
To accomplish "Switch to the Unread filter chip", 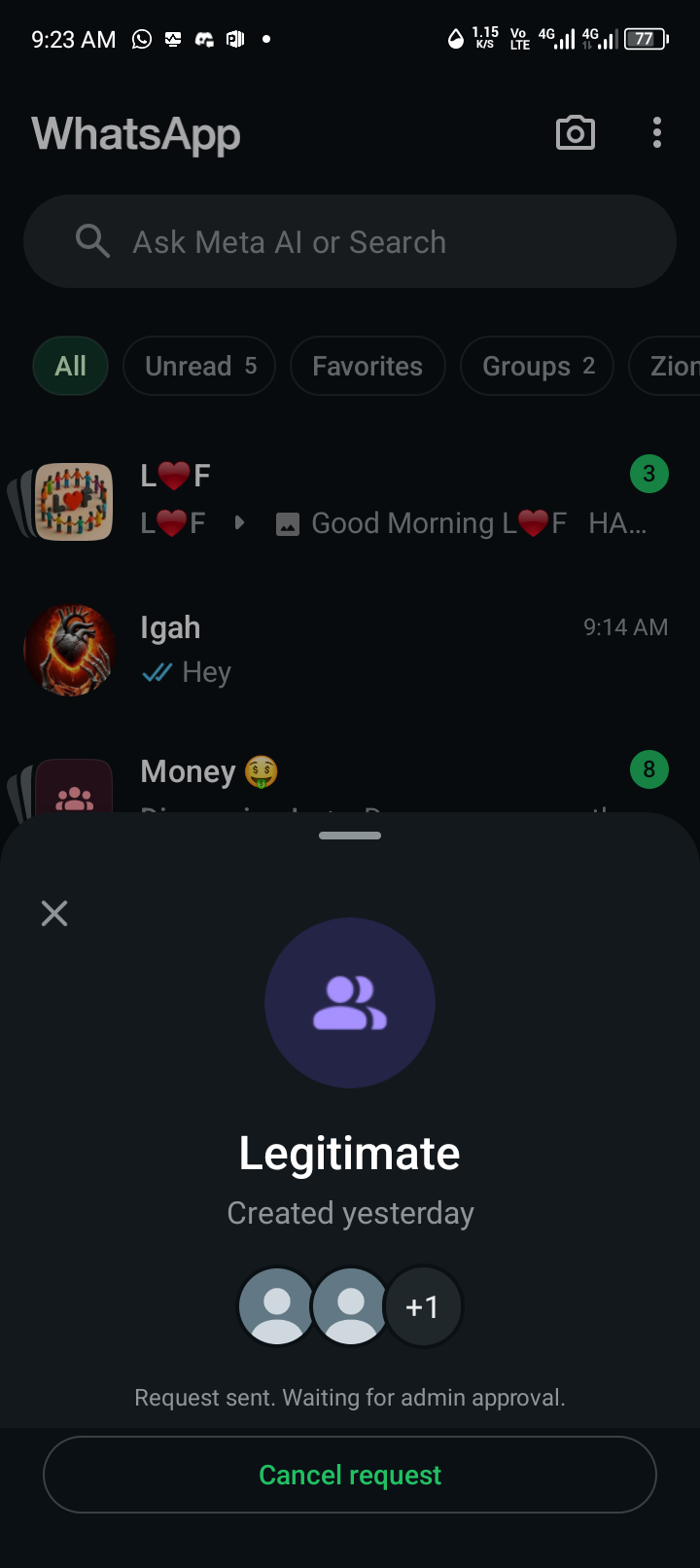I will pyautogui.click(x=199, y=366).
